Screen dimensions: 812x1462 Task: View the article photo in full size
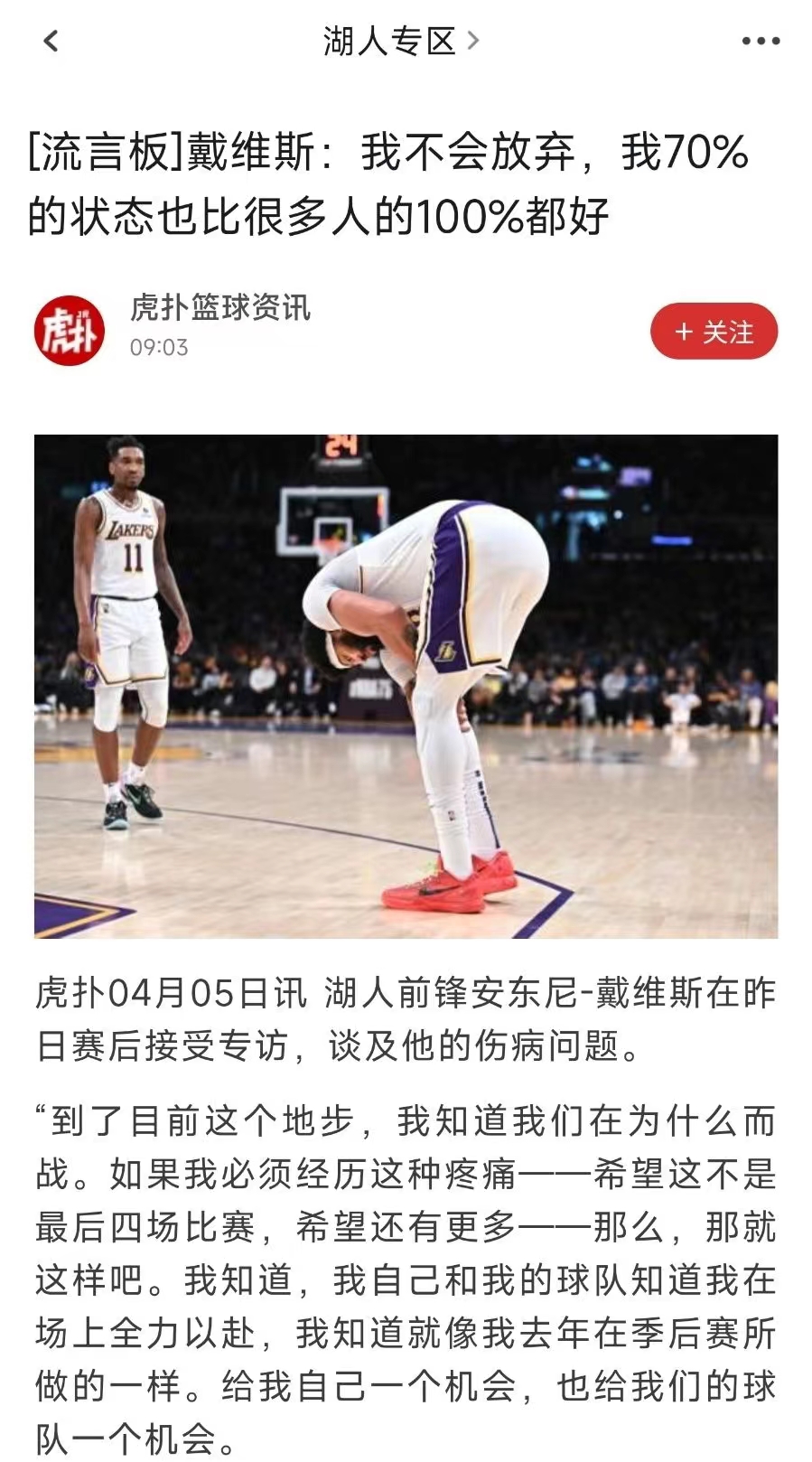click(406, 686)
